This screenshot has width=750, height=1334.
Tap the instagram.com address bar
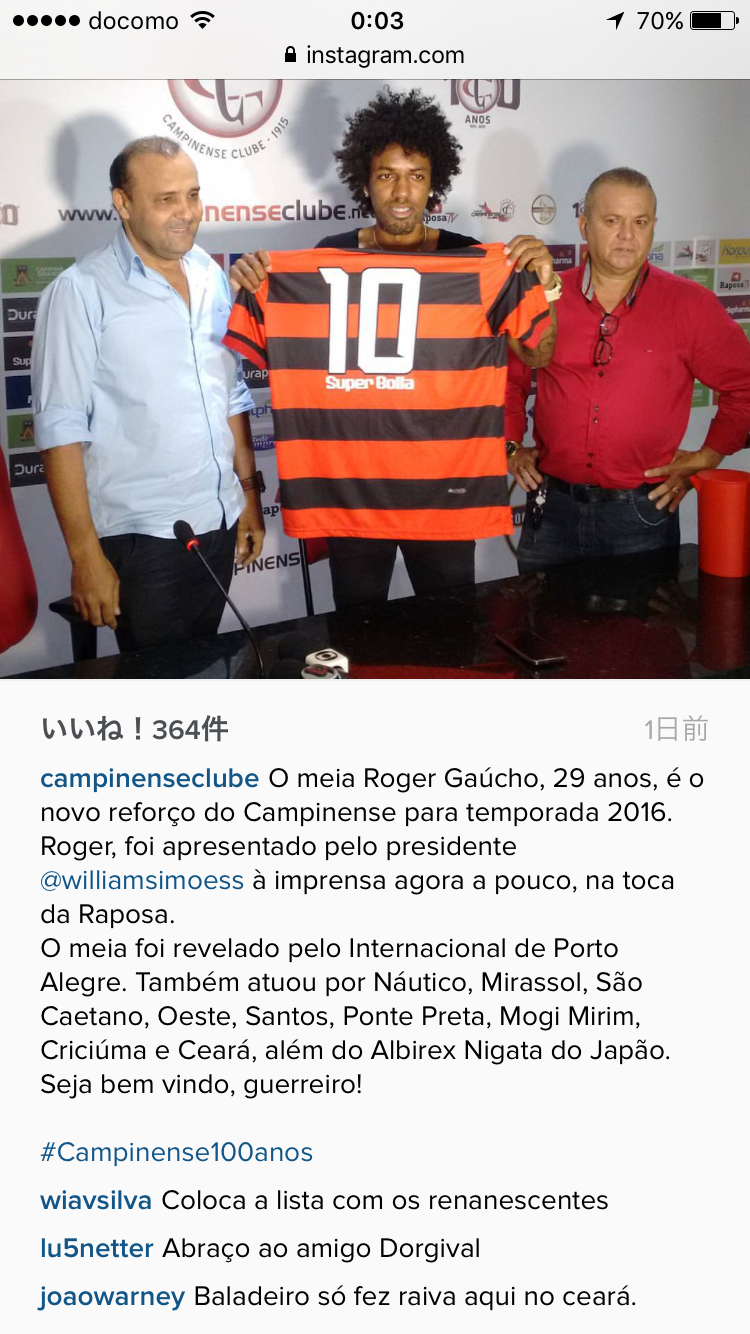point(375,55)
